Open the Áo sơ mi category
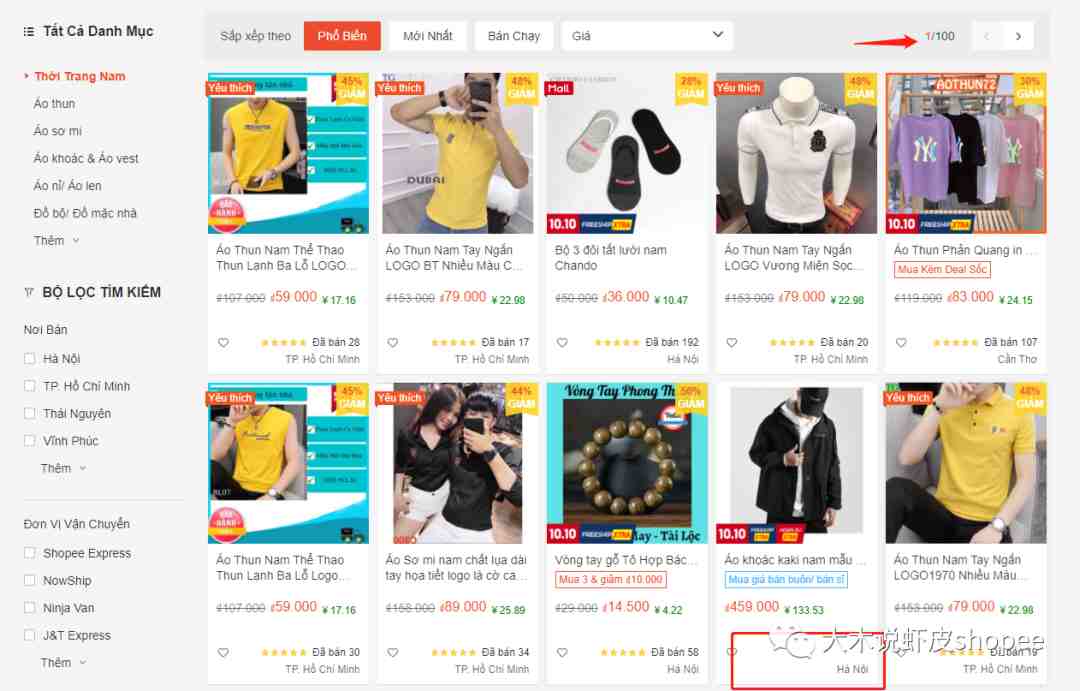Viewport: 1080px width, 691px height. tap(58, 131)
